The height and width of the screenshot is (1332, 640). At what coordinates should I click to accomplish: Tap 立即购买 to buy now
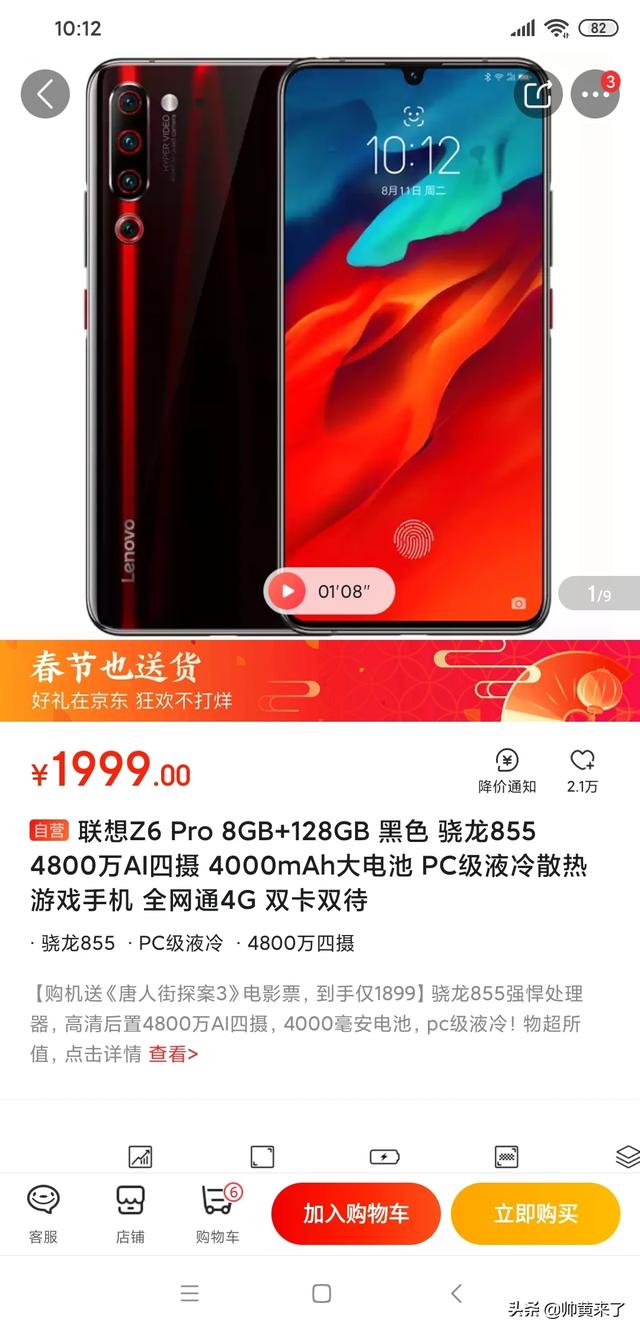point(536,1214)
